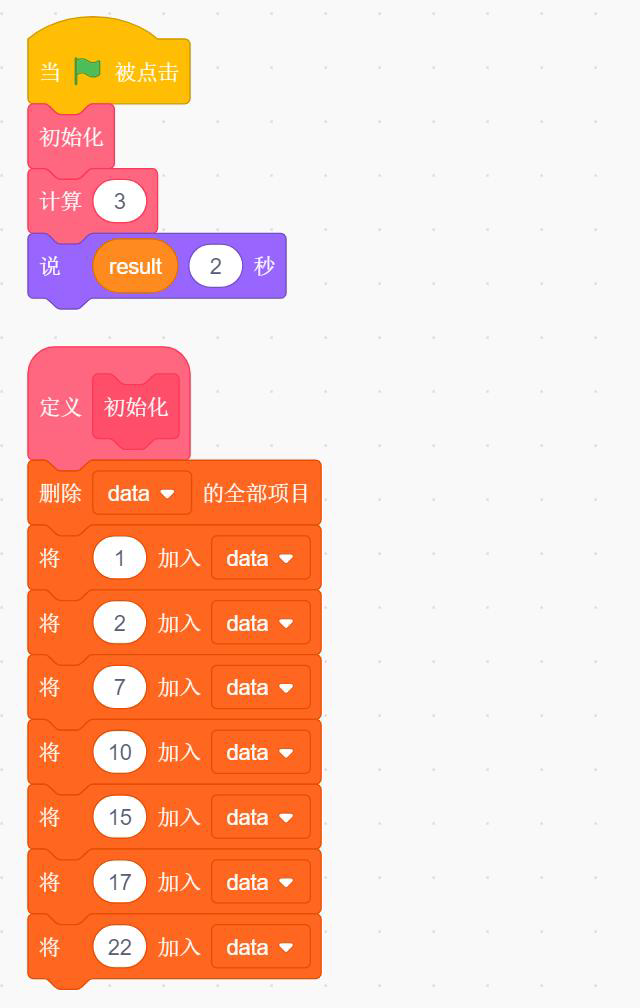Edit the value 1 in the add block
640x1008 pixels.
click(119, 558)
